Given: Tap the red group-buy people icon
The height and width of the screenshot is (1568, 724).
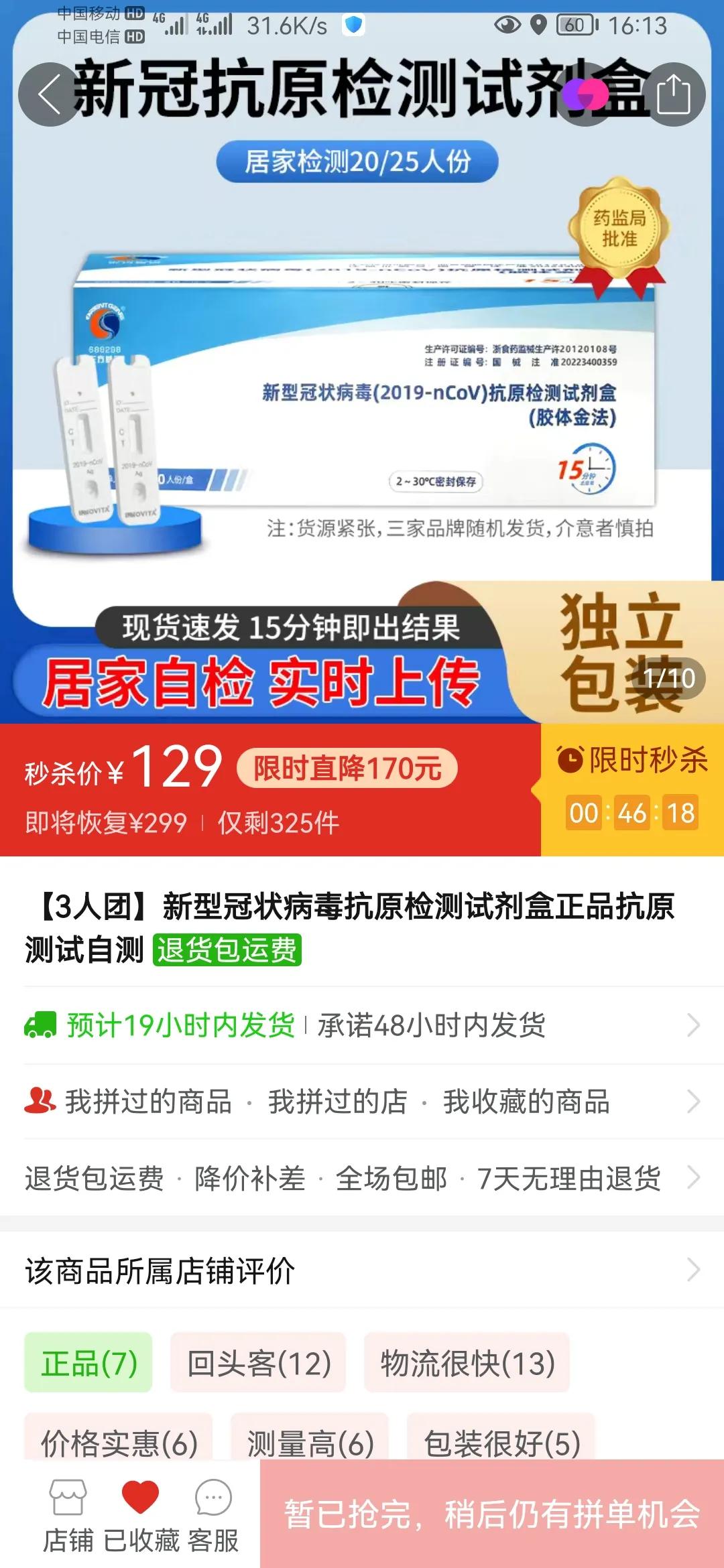Looking at the screenshot, I should pos(40,1098).
